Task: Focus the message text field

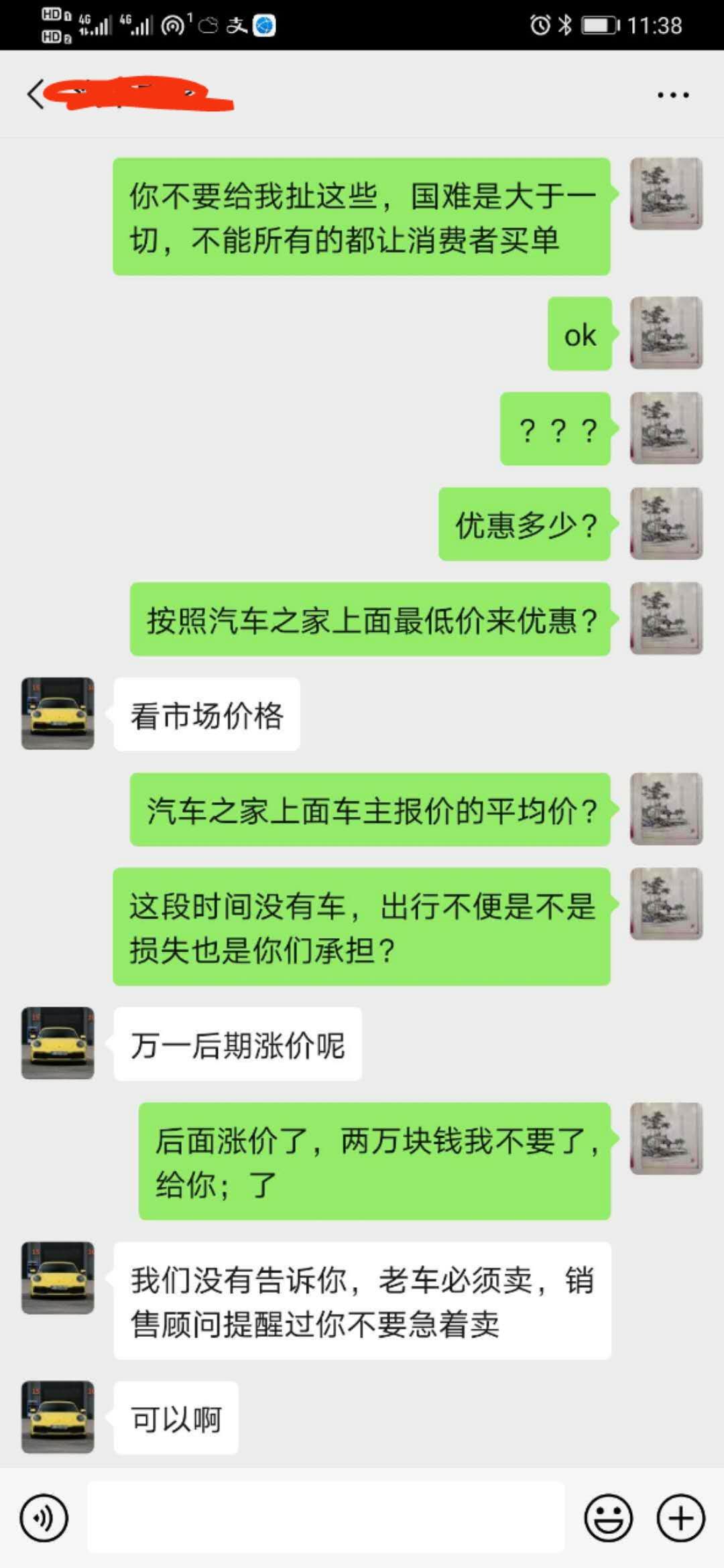Action: [326, 1518]
